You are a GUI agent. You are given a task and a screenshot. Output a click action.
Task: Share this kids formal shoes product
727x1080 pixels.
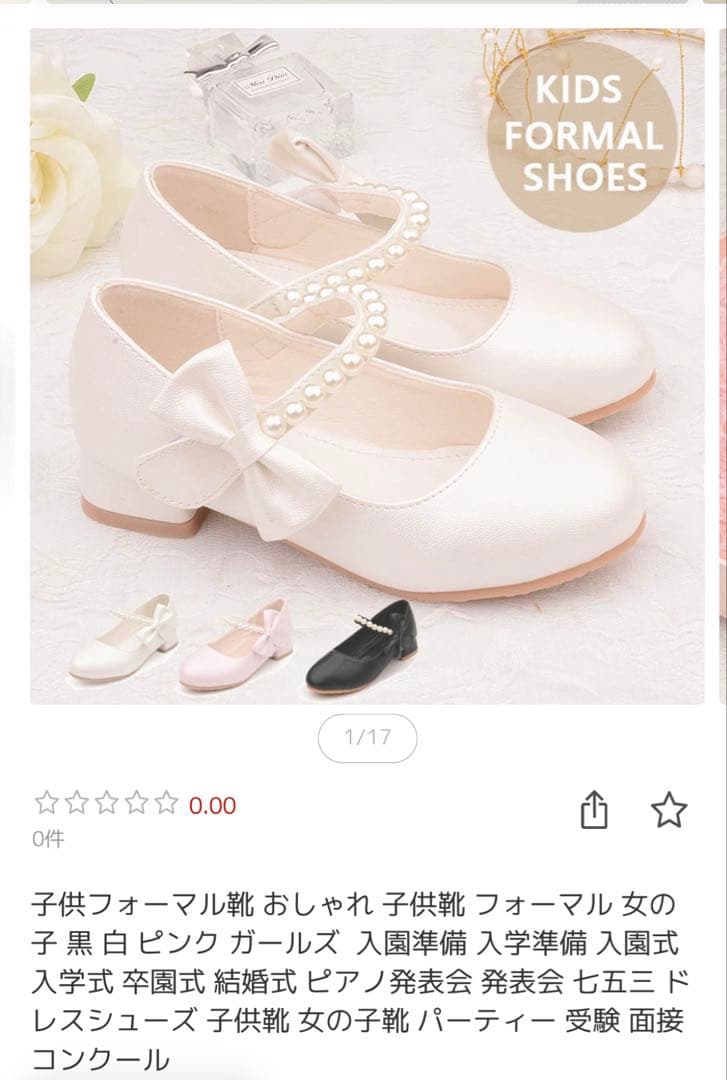pos(594,810)
